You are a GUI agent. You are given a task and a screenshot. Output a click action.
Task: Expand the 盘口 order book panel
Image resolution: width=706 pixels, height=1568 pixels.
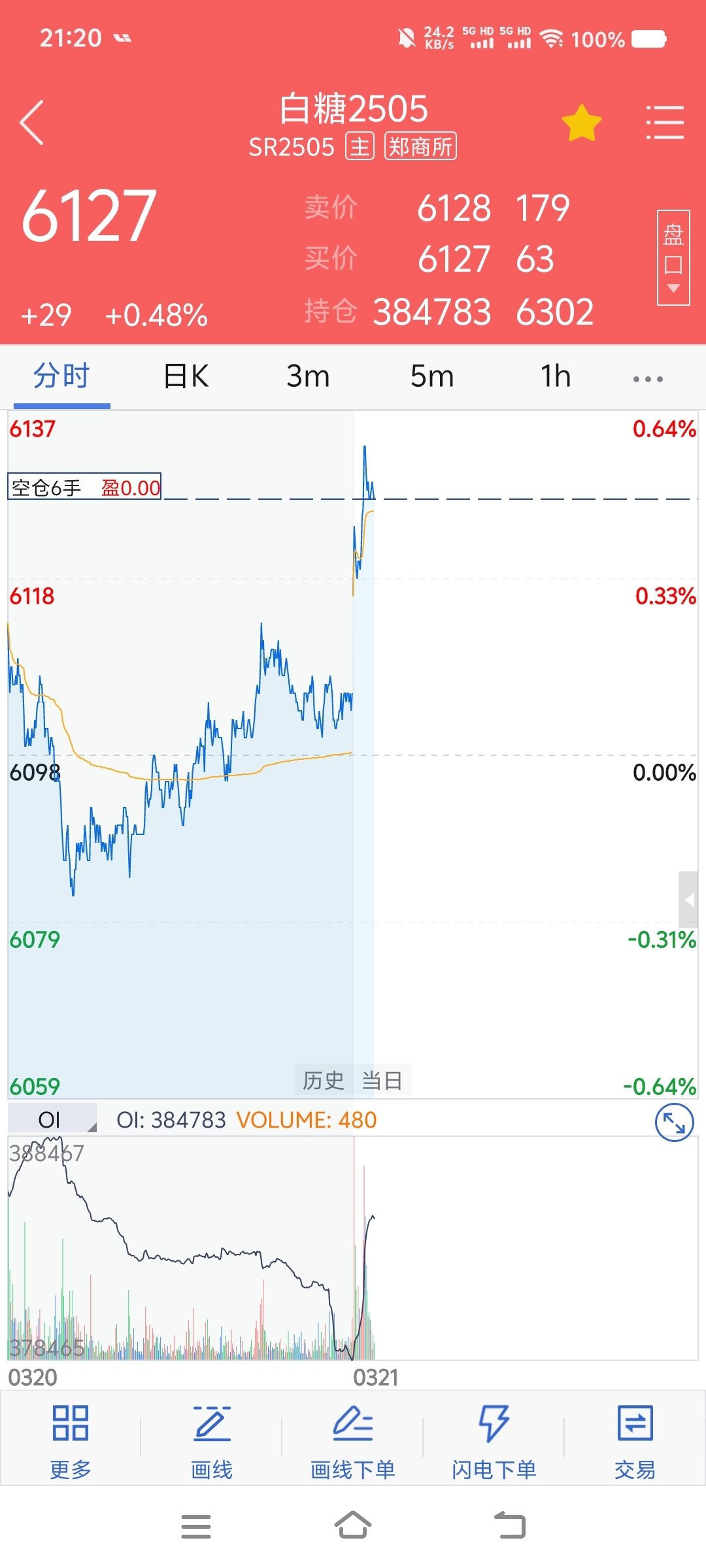tap(673, 257)
